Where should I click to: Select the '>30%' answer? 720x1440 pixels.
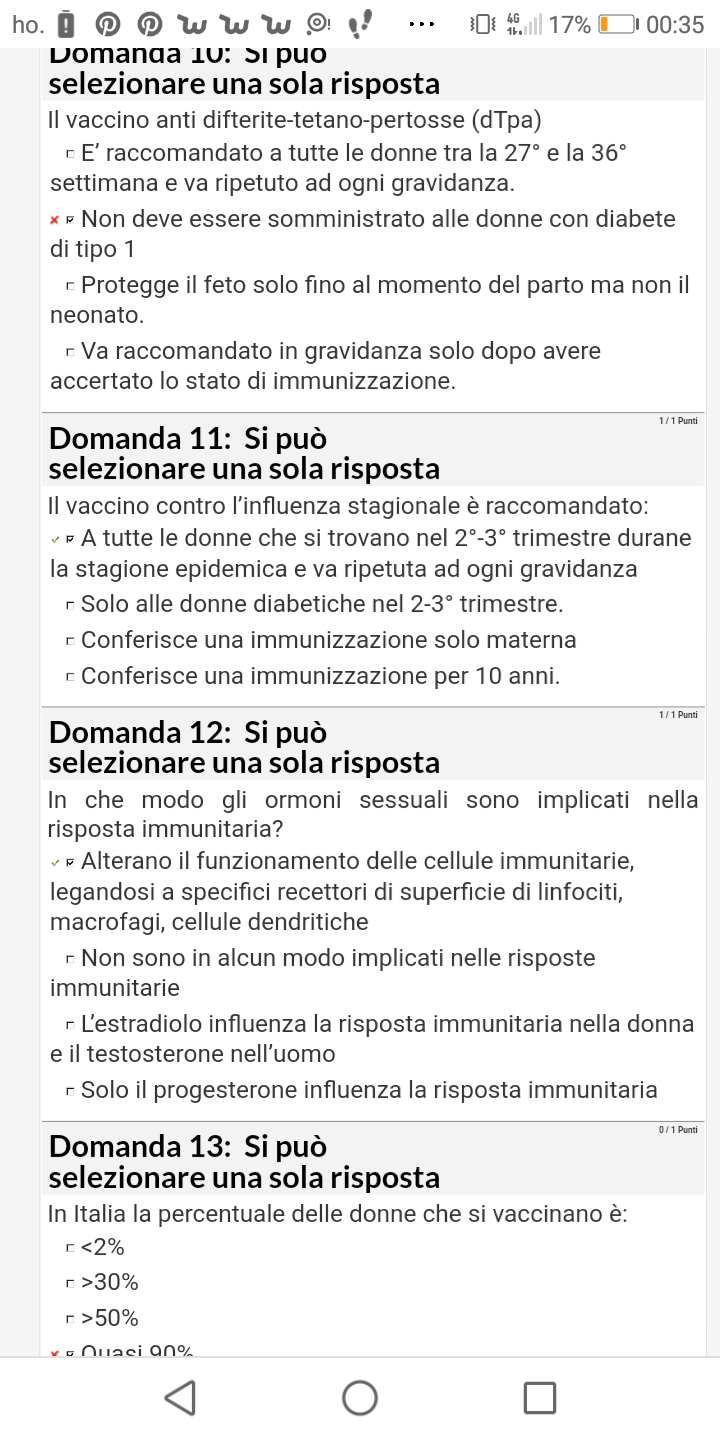pyautogui.click(x=70, y=1283)
